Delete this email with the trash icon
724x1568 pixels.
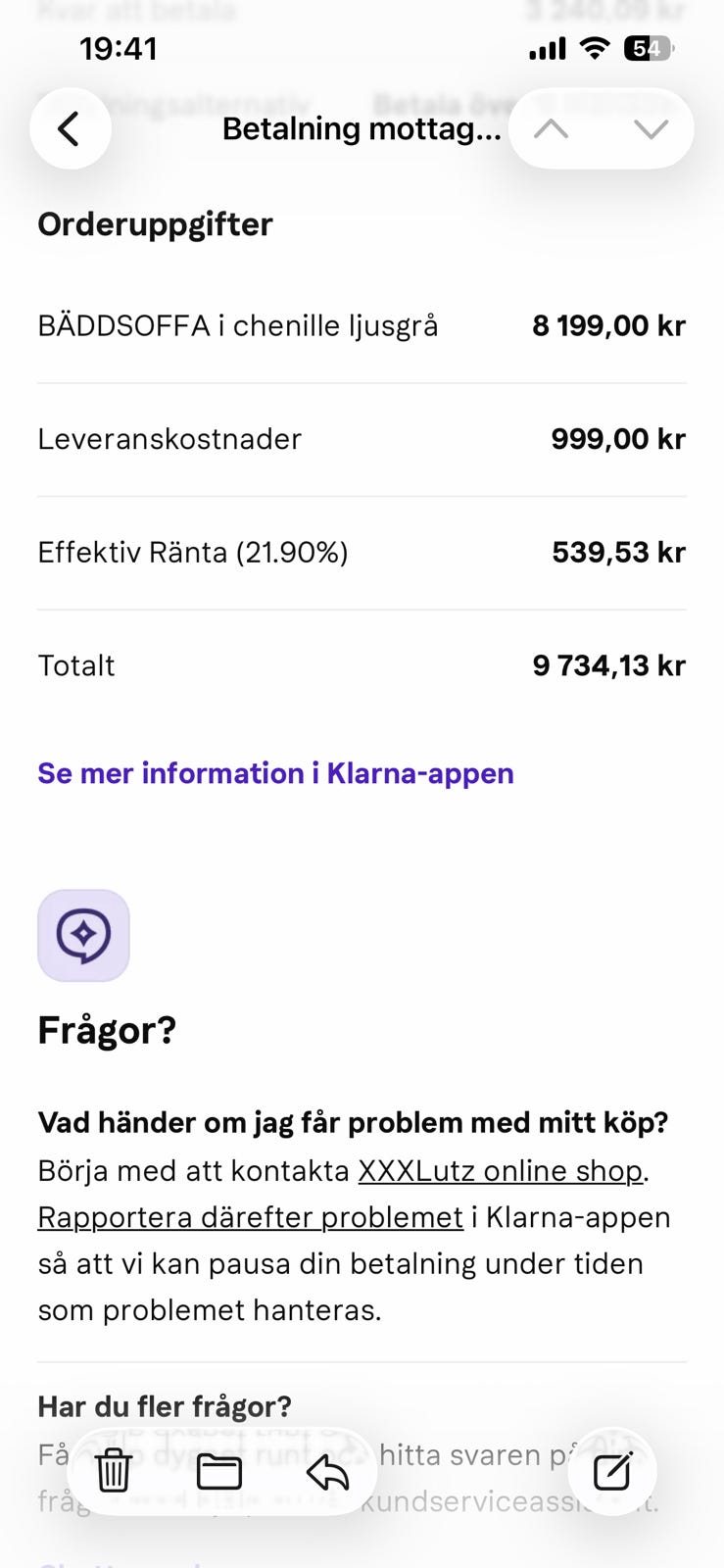(114, 1471)
